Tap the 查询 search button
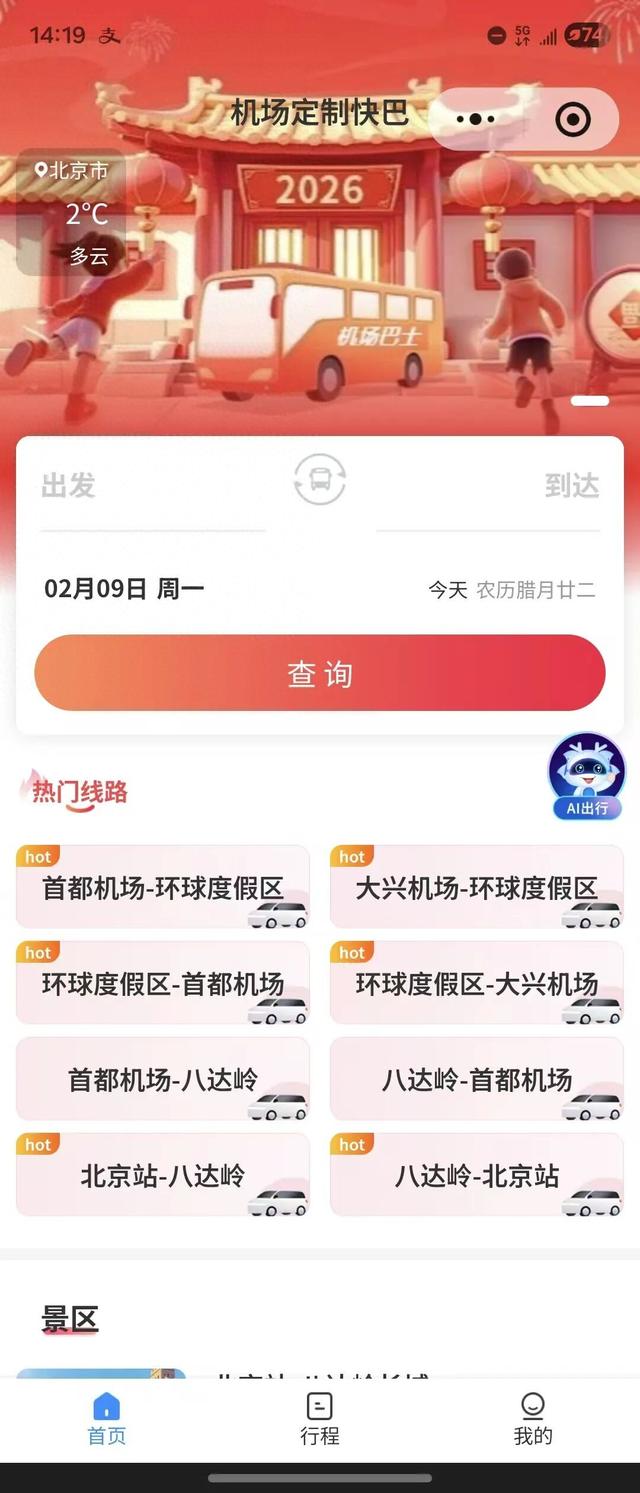 (320, 673)
